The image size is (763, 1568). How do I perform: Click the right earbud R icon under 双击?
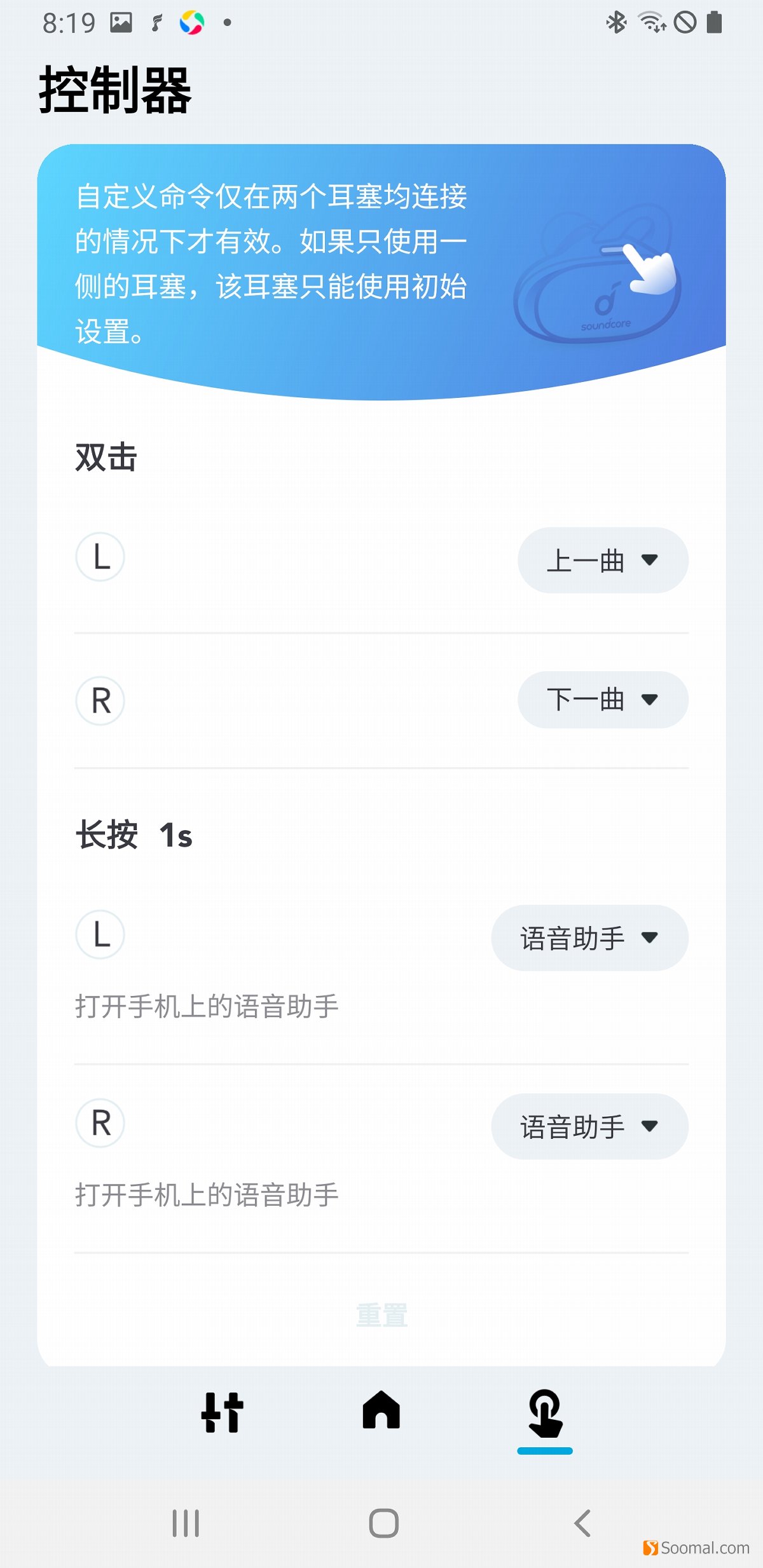tap(100, 700)
